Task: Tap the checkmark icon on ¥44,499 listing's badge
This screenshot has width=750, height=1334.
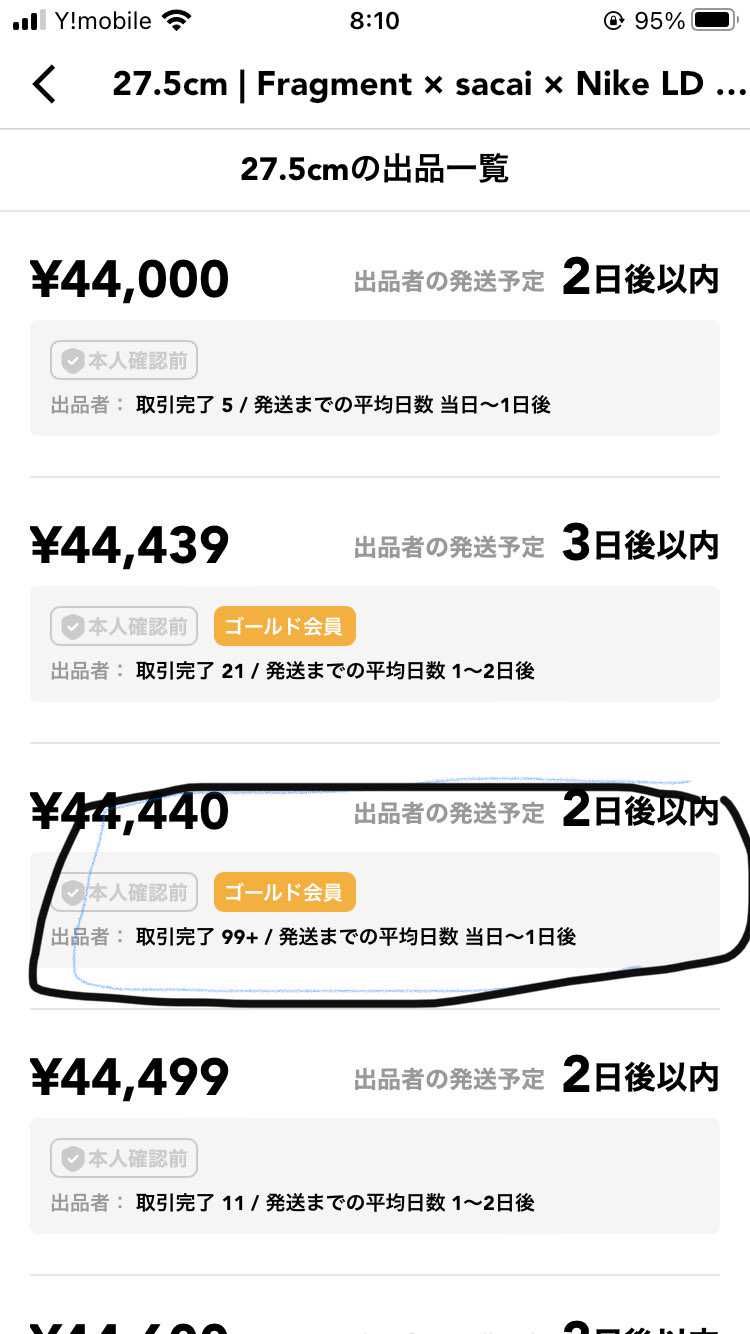Action: 73,1157
